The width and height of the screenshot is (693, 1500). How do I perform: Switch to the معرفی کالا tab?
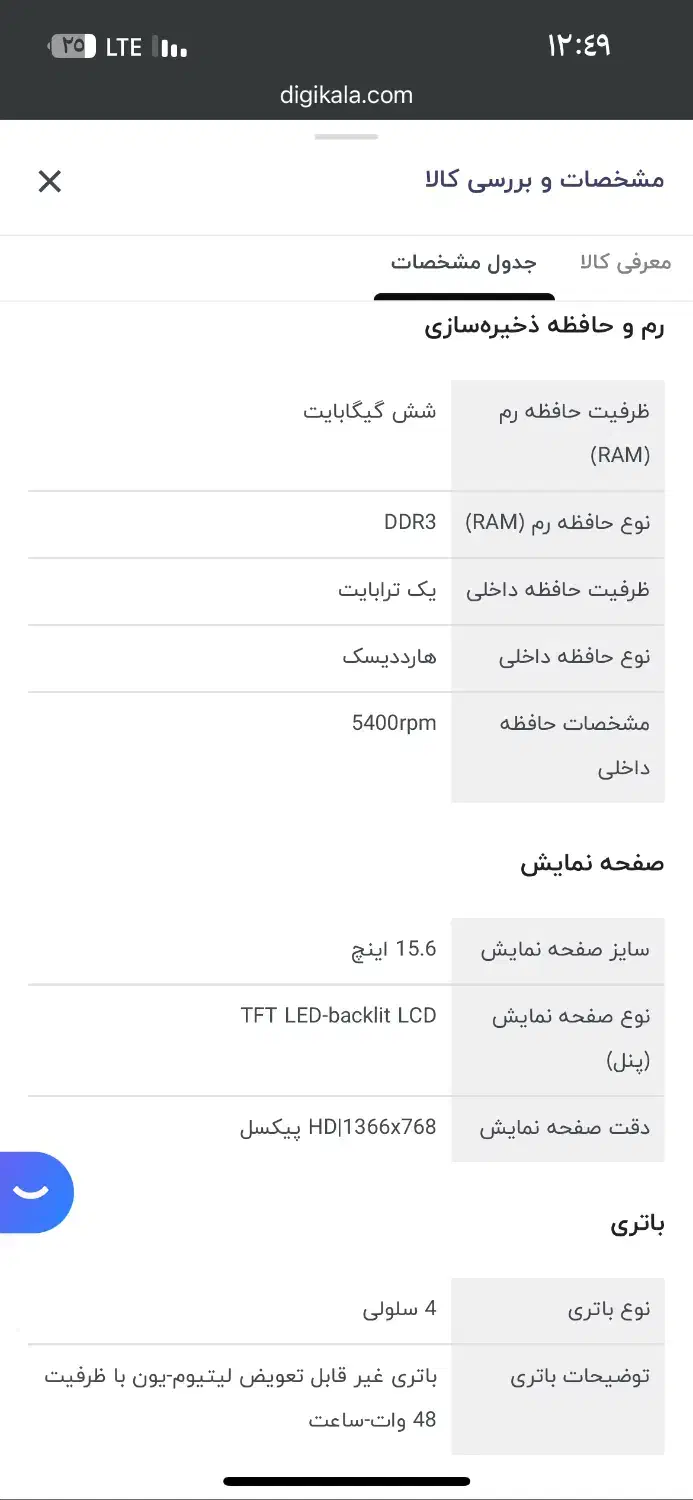click(625, 263)
